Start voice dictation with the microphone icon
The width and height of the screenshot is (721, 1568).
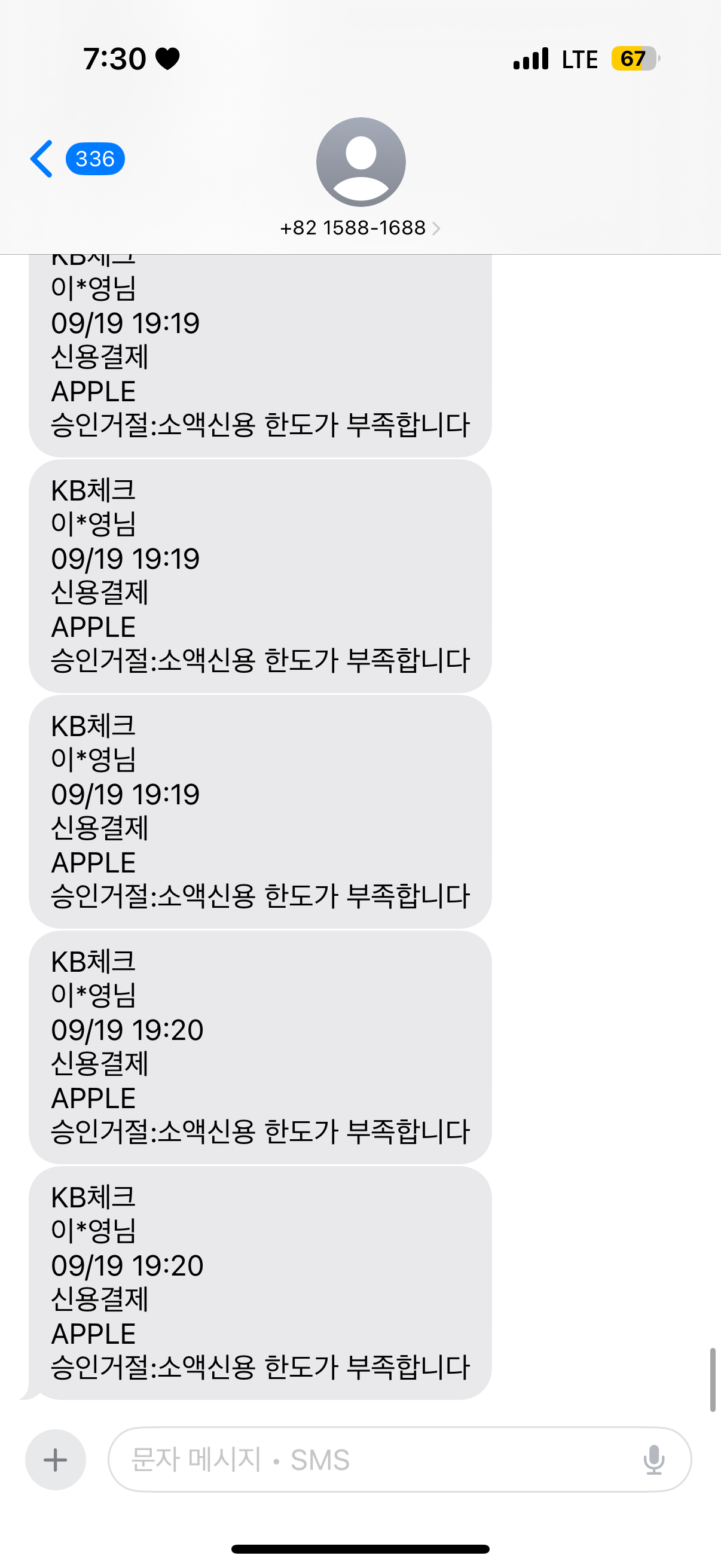click(653, 1459)
